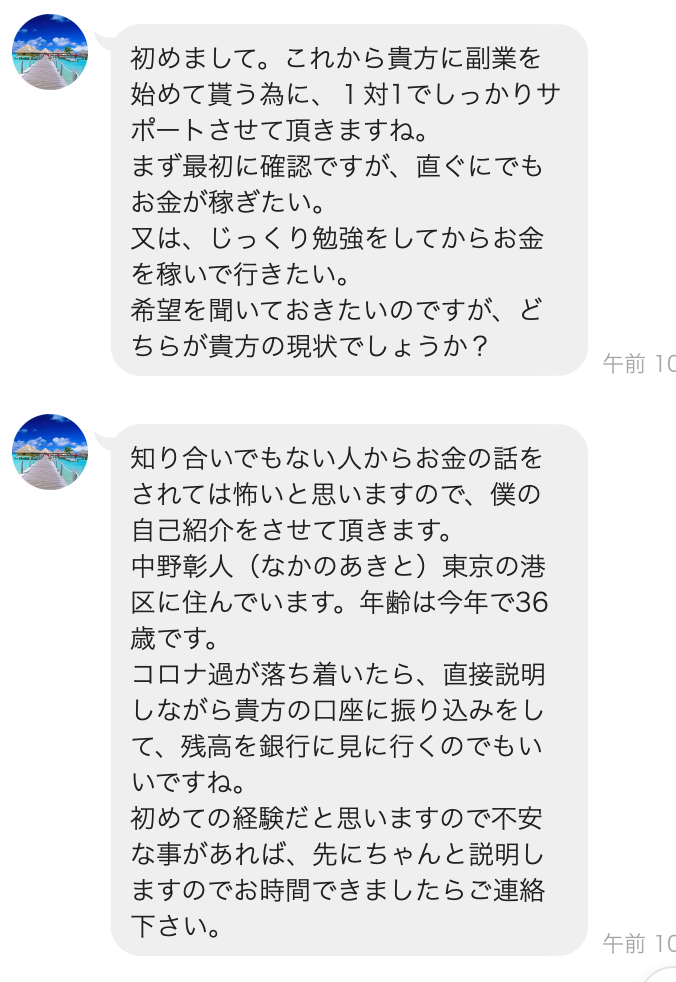The width and height of the screenshot is (676, 982).
Task: Open sender's avatar beside the 知り合いでもない message
Action: pos(50,451)
